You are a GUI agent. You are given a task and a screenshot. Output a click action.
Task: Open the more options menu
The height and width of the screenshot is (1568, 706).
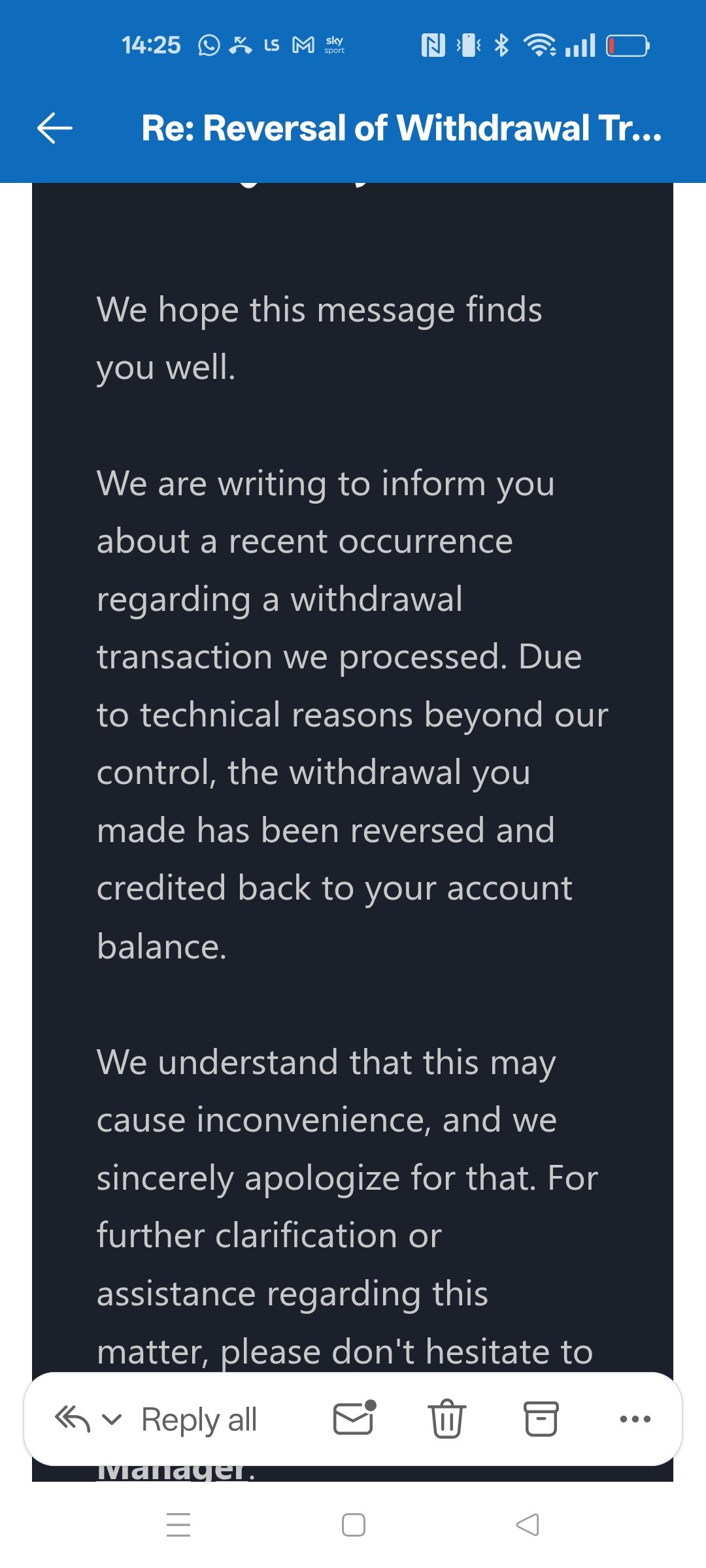pos(635,1419)
